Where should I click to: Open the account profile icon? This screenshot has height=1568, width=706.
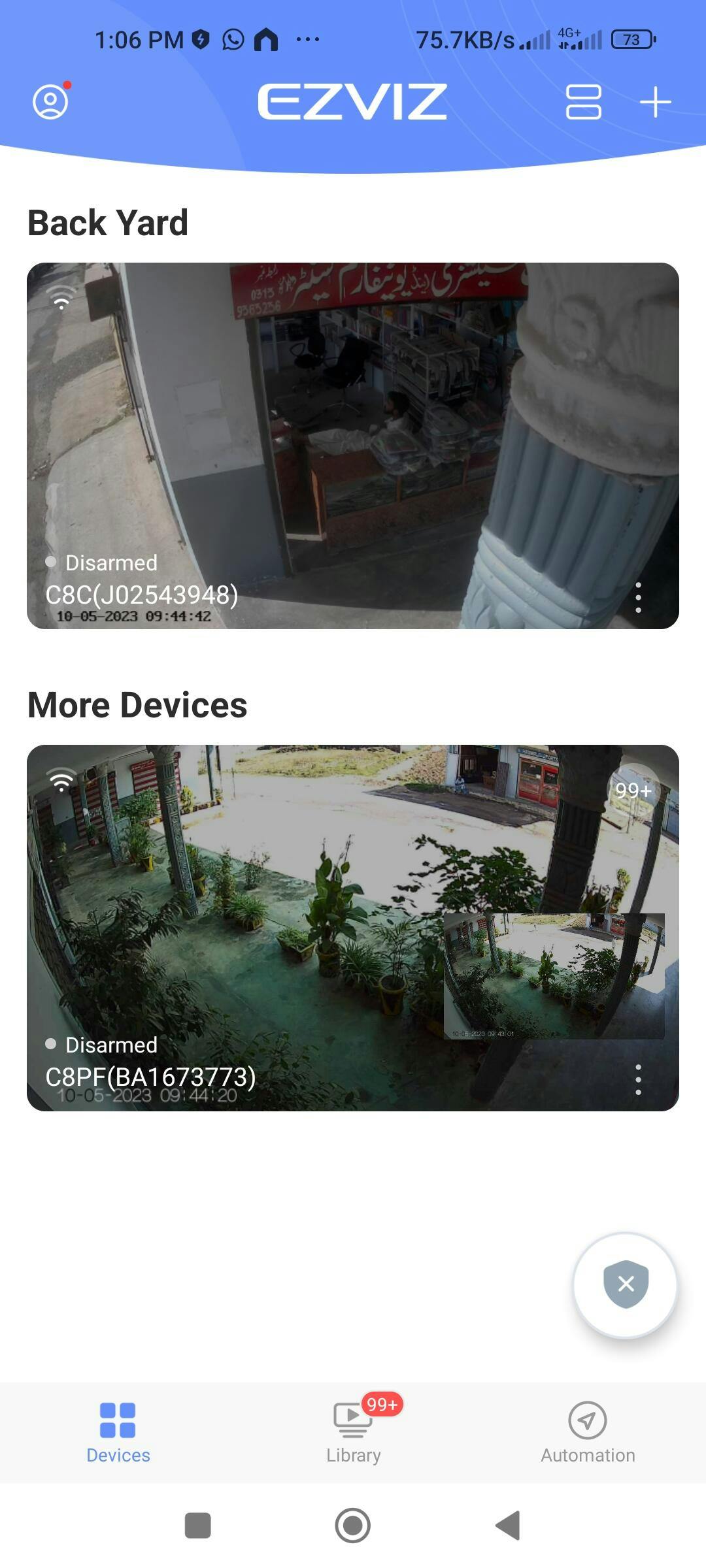(x=50, y=102)
